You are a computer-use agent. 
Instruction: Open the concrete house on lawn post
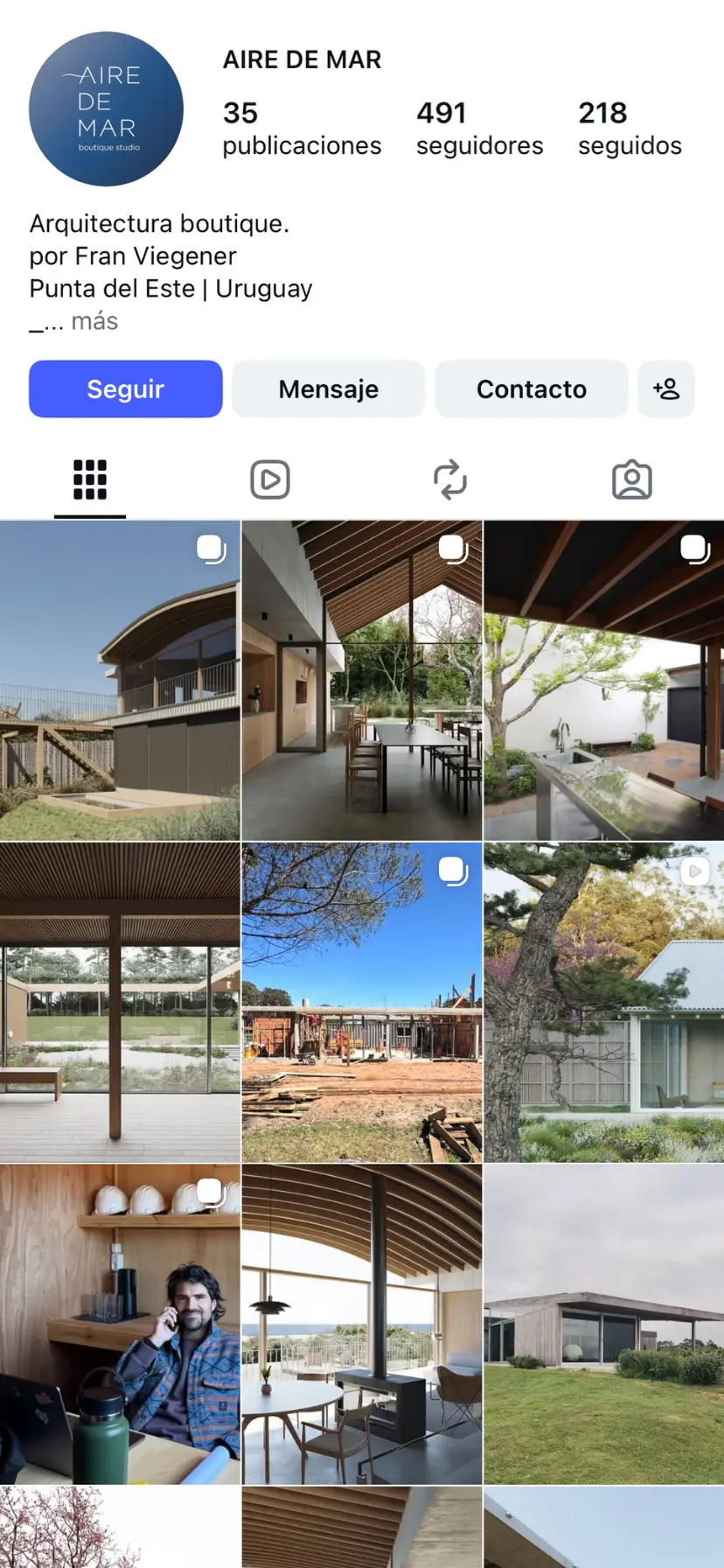pos(603,1323)
